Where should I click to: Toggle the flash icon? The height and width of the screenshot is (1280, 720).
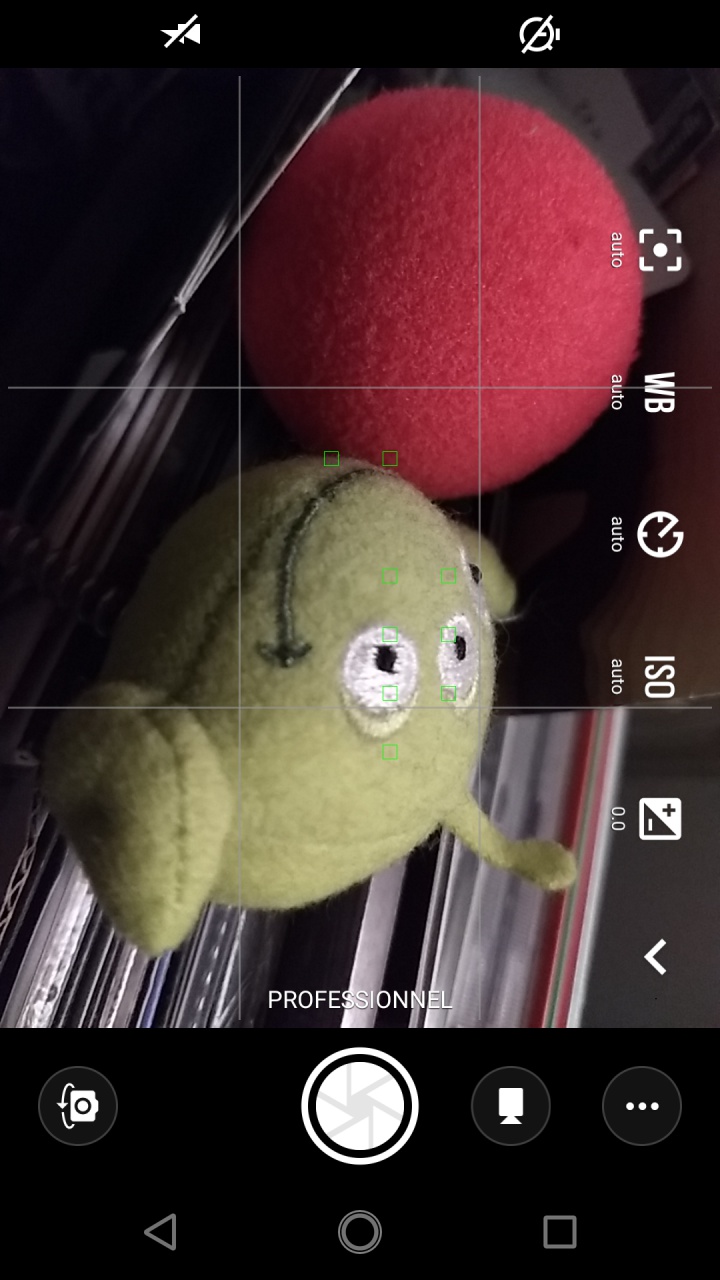click(181, 35)
